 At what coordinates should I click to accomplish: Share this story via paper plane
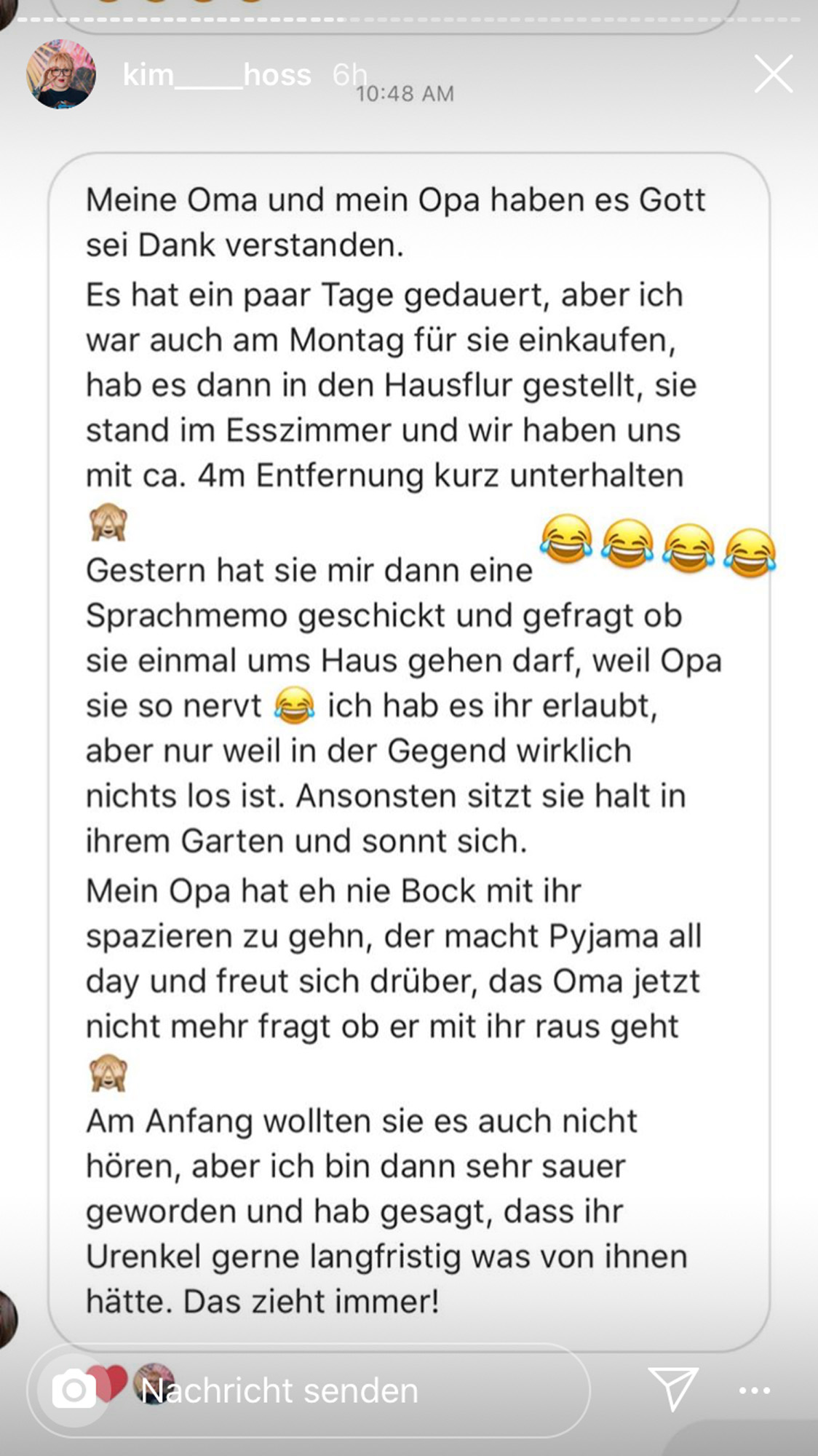(673, 1388)
